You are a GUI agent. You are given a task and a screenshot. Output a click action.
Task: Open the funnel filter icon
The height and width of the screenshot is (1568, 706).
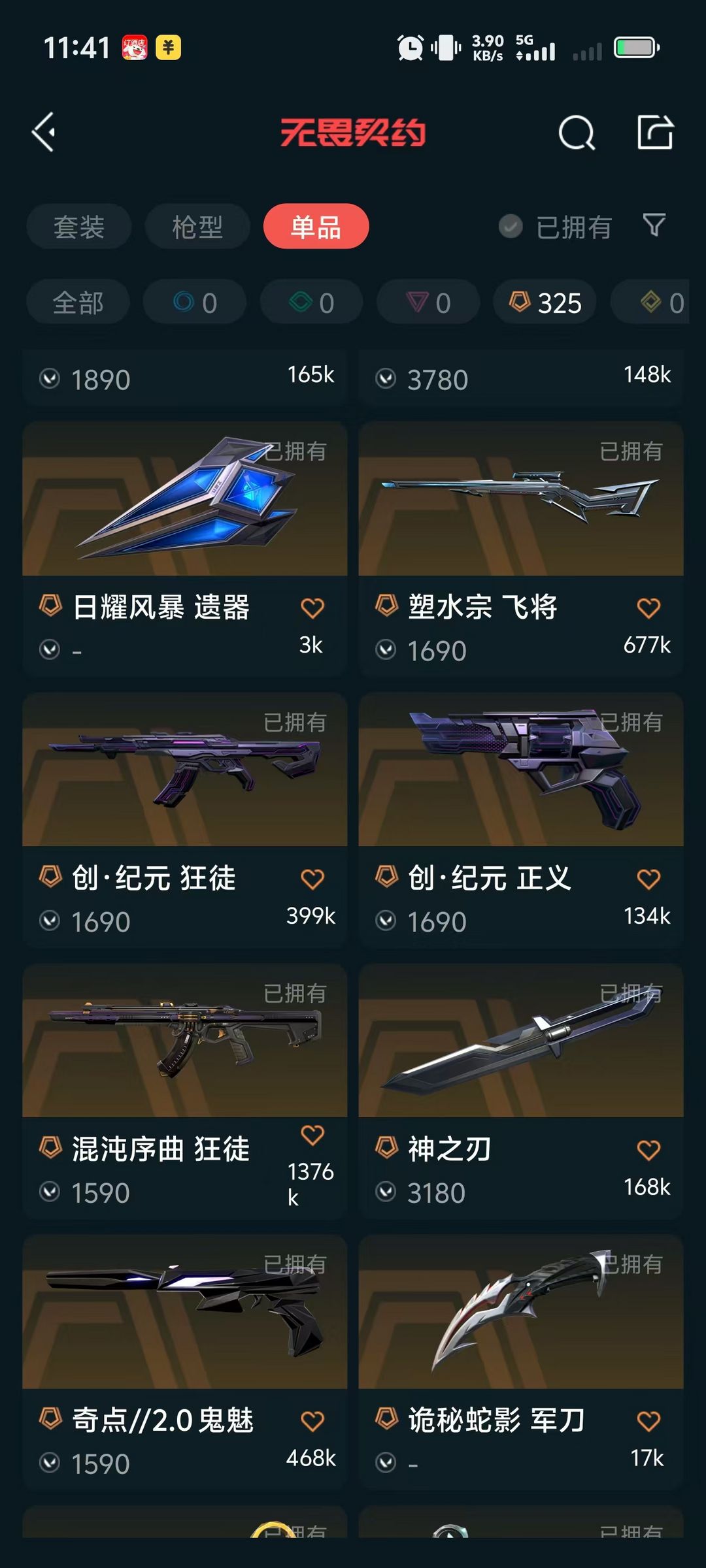654,225
